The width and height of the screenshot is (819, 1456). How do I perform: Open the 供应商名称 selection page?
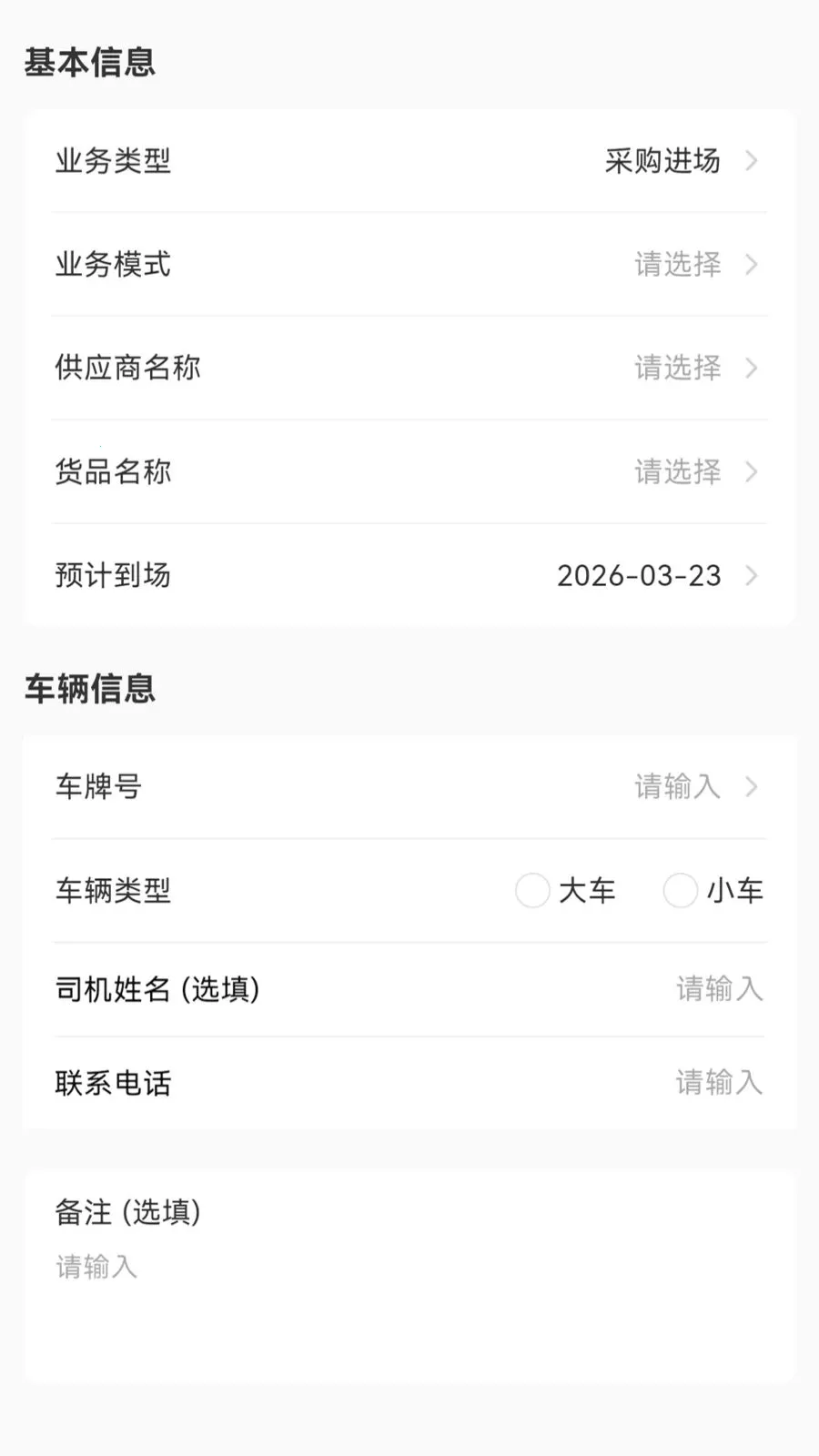tap(409, 369)
